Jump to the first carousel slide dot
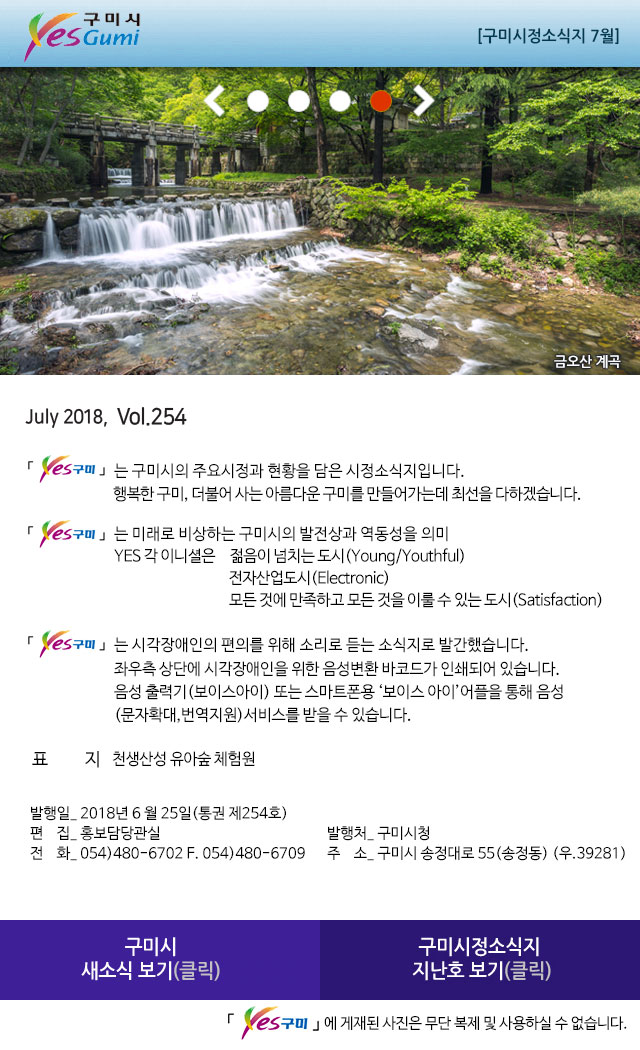 pyautogui.click(x=258, y=100)
